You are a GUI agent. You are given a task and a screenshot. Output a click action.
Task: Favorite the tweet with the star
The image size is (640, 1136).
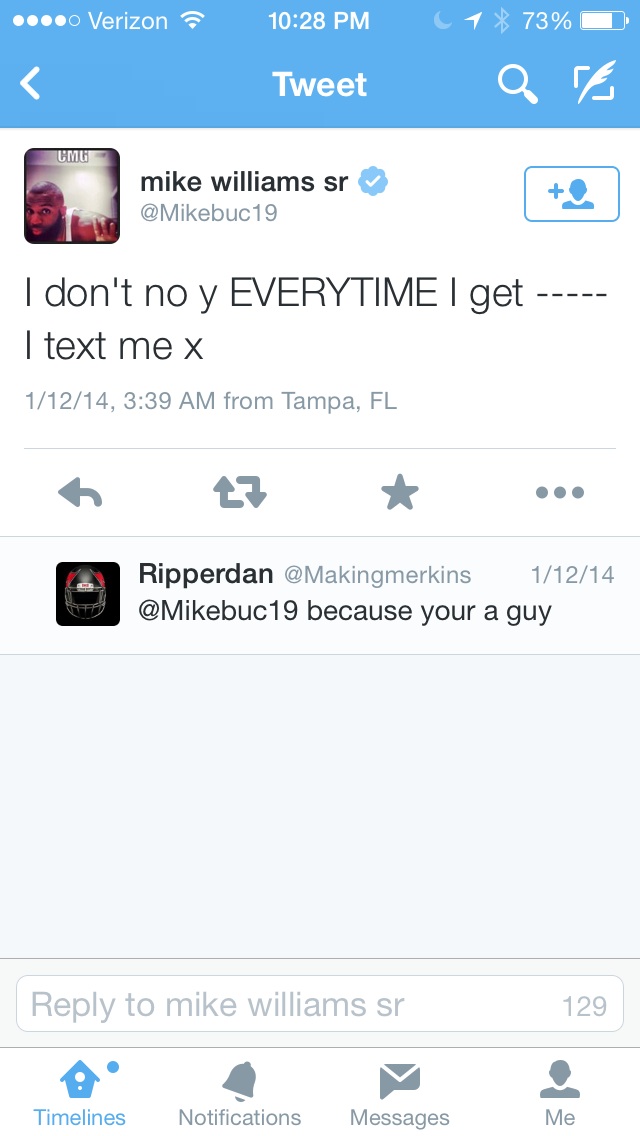[400, 493]
